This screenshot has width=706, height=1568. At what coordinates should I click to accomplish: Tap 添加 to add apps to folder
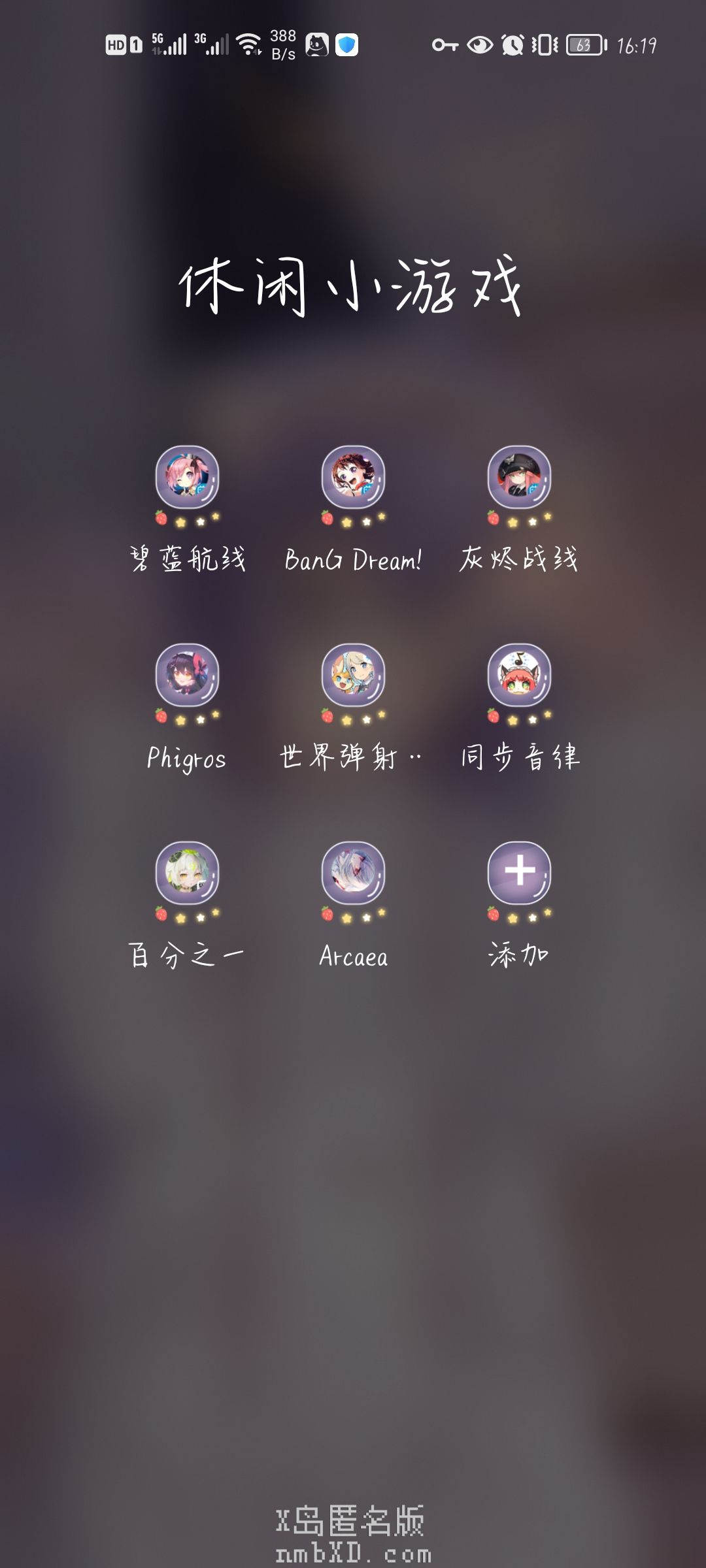pos(519,874)
